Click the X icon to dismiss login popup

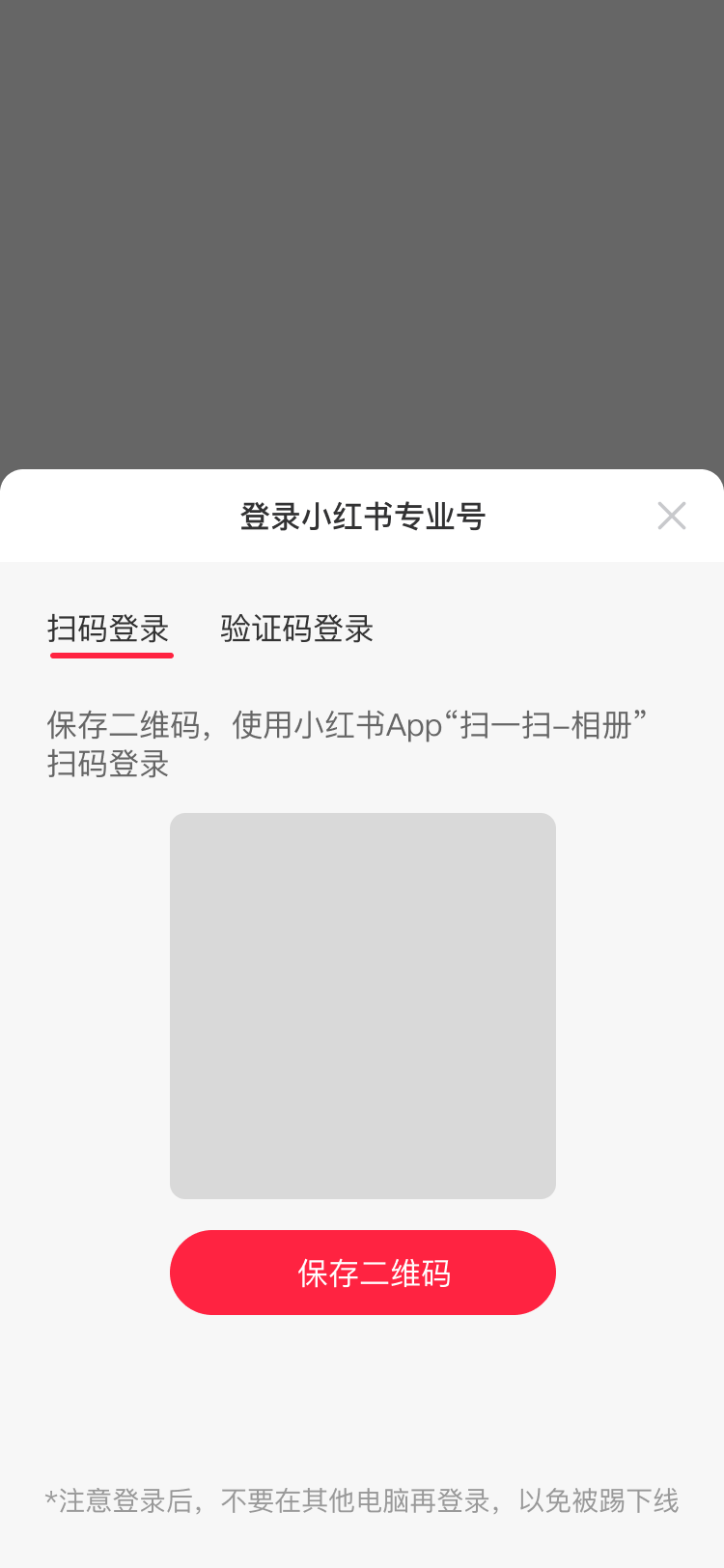coord(672,516)
